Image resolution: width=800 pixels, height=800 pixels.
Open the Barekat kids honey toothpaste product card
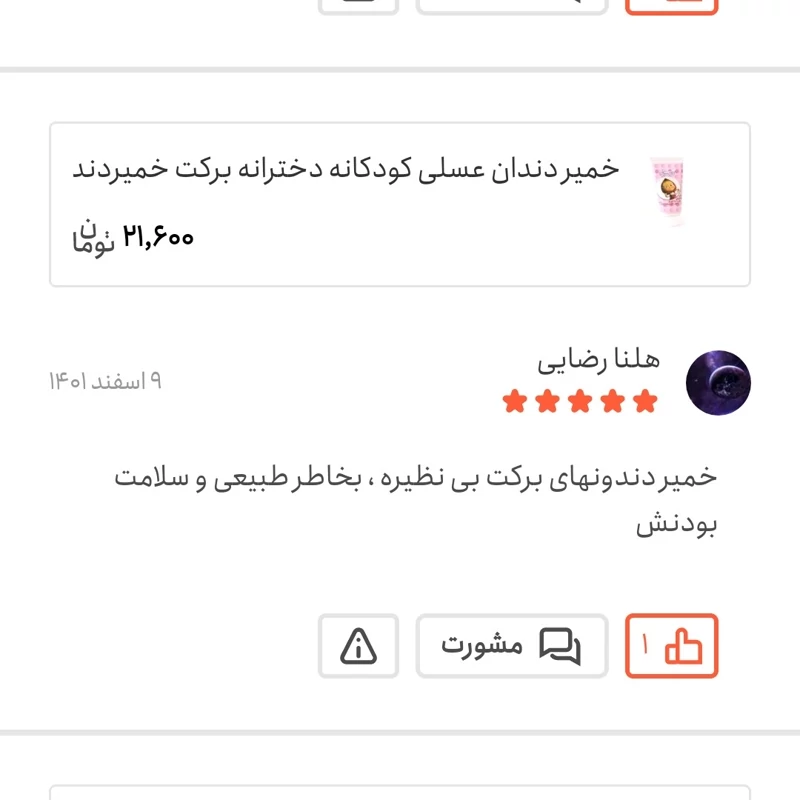(400, 204)
